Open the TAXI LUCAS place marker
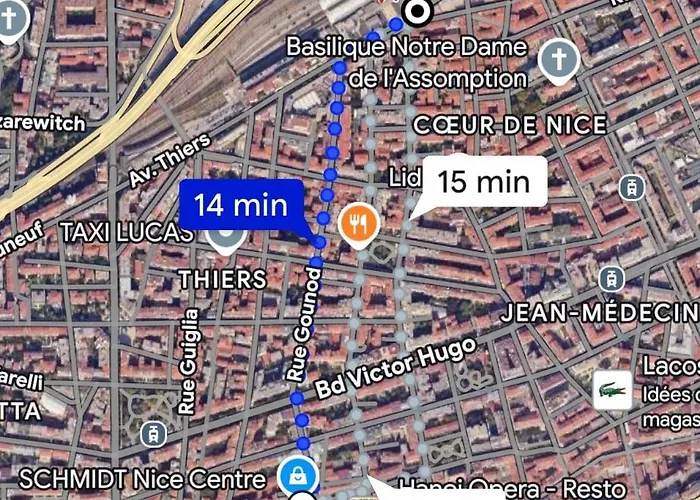700x500 pixels. [227, 238]
